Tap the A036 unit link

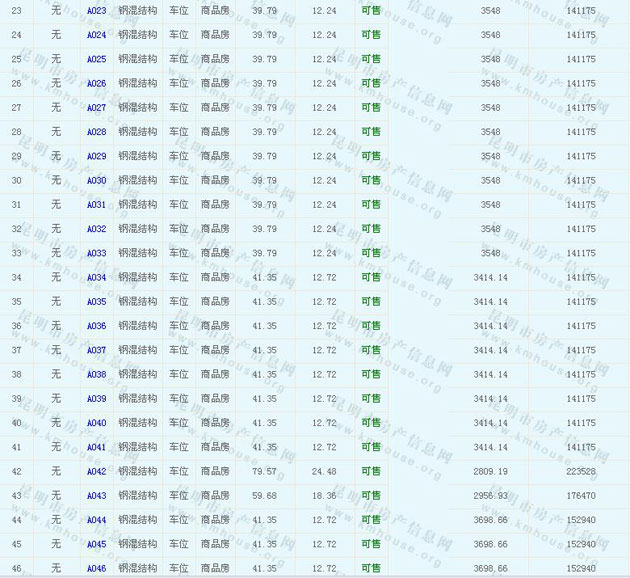[x=96, y=326]
